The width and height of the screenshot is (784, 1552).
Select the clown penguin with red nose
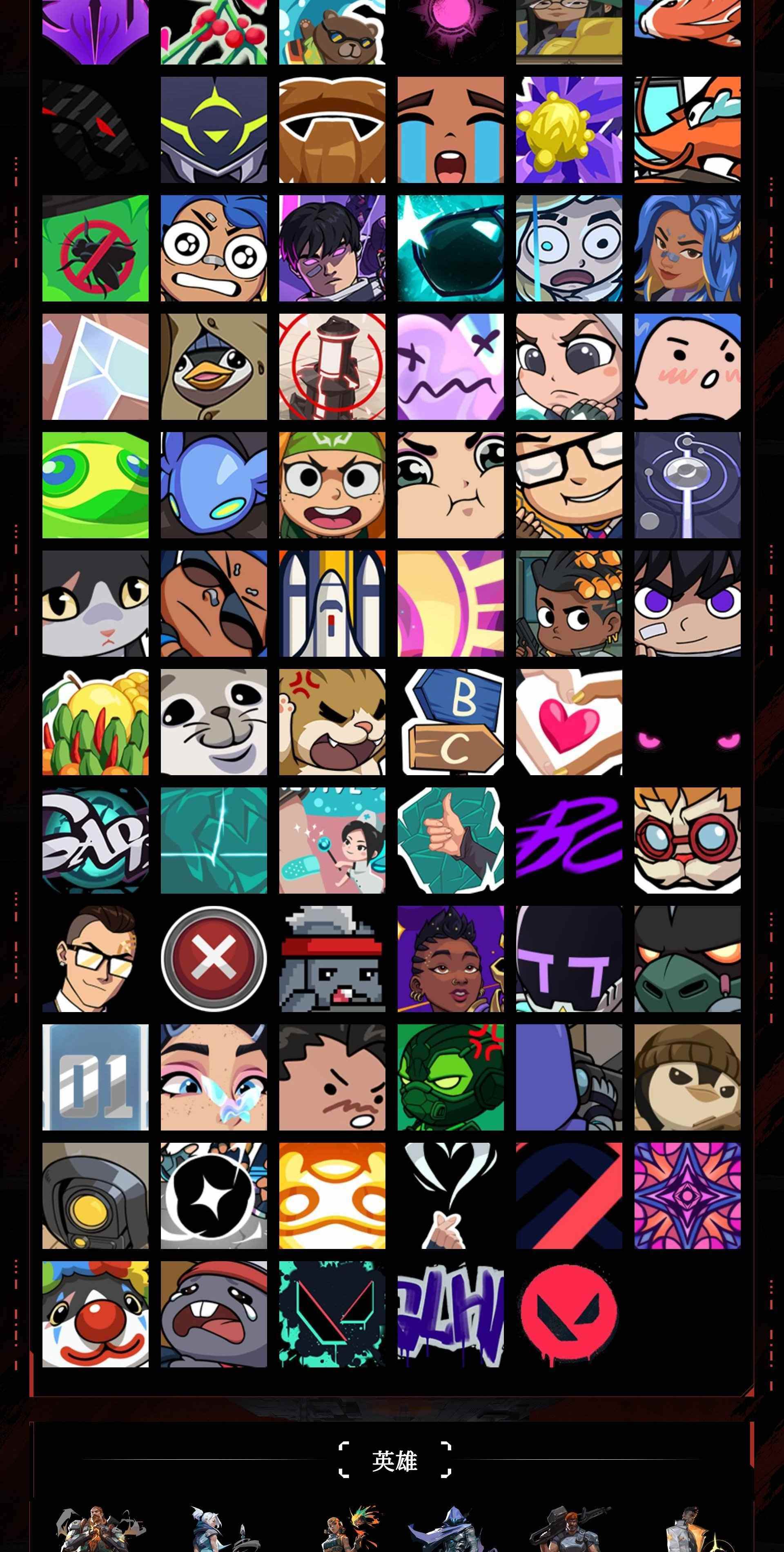95,1314
